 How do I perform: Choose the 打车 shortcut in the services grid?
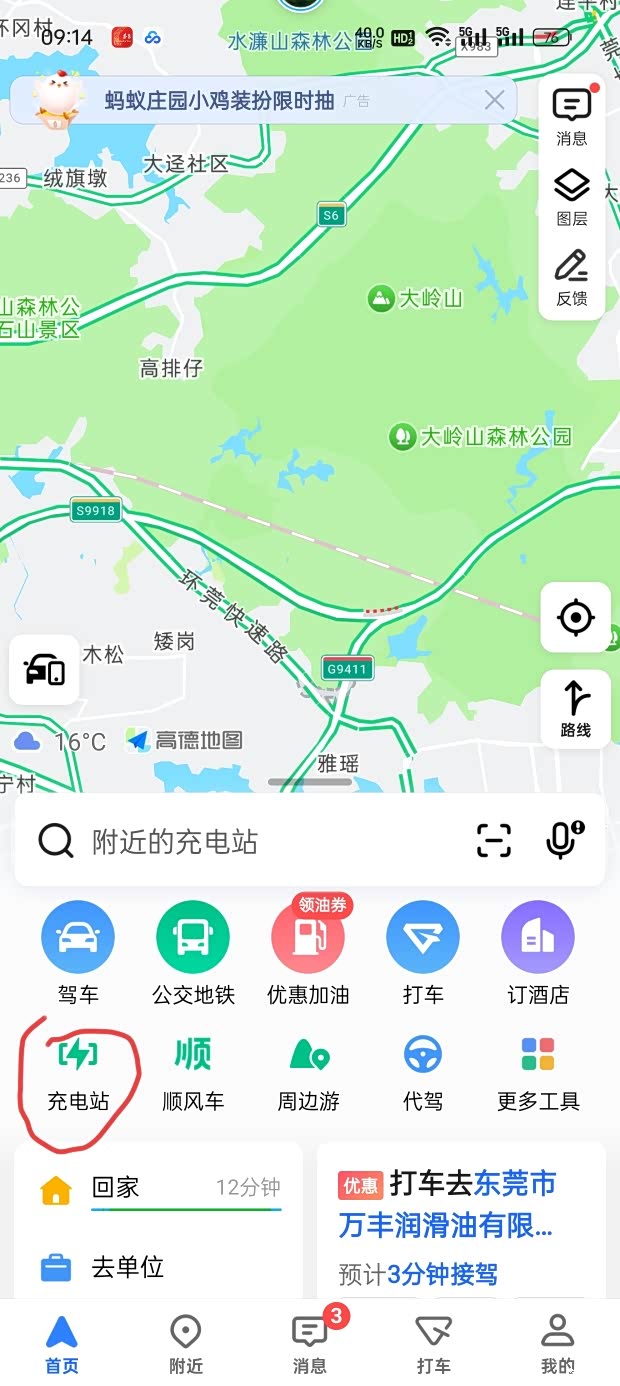point(423,951)
